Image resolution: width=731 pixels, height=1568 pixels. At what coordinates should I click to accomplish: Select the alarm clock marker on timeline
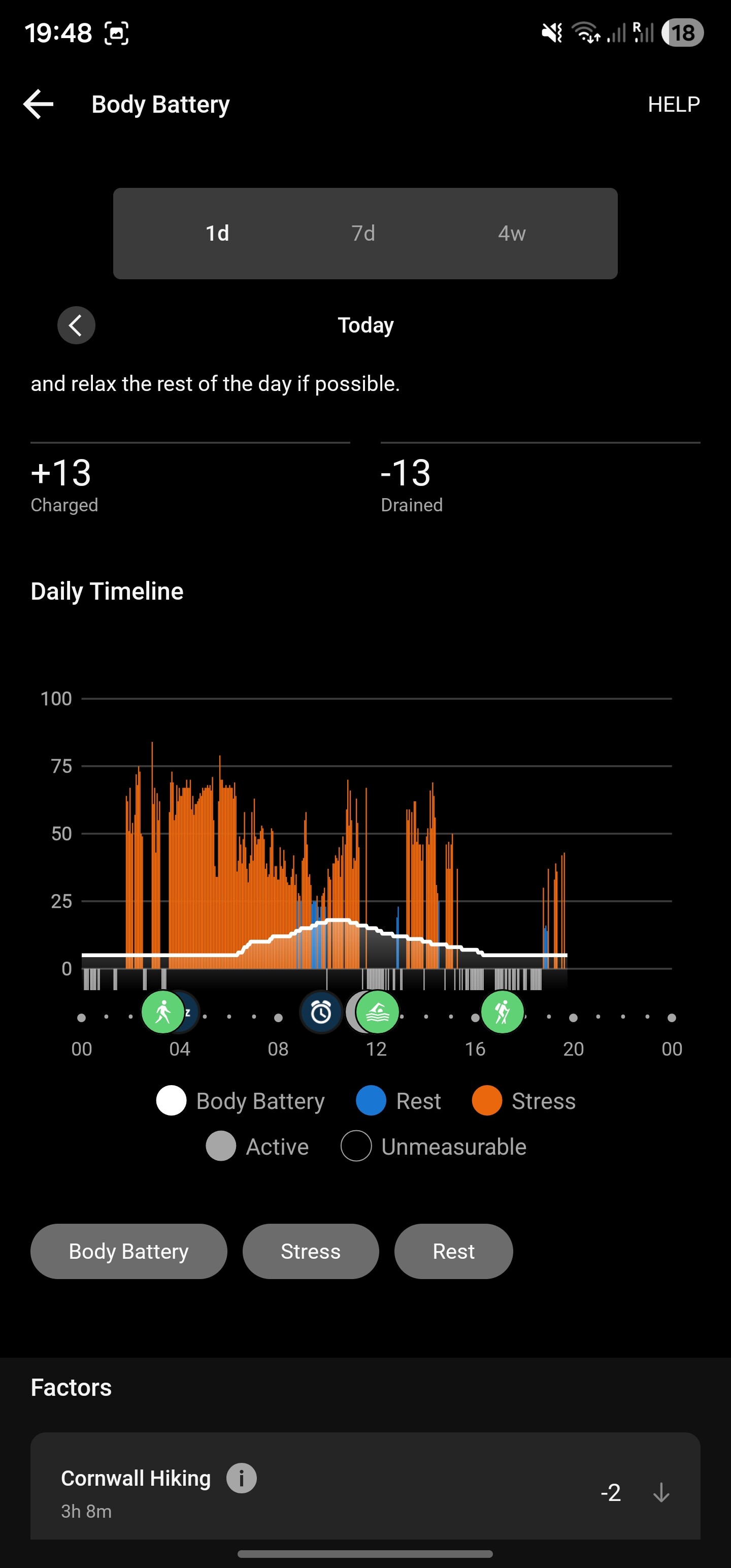pyautogui.click(x=321, y=1012)
